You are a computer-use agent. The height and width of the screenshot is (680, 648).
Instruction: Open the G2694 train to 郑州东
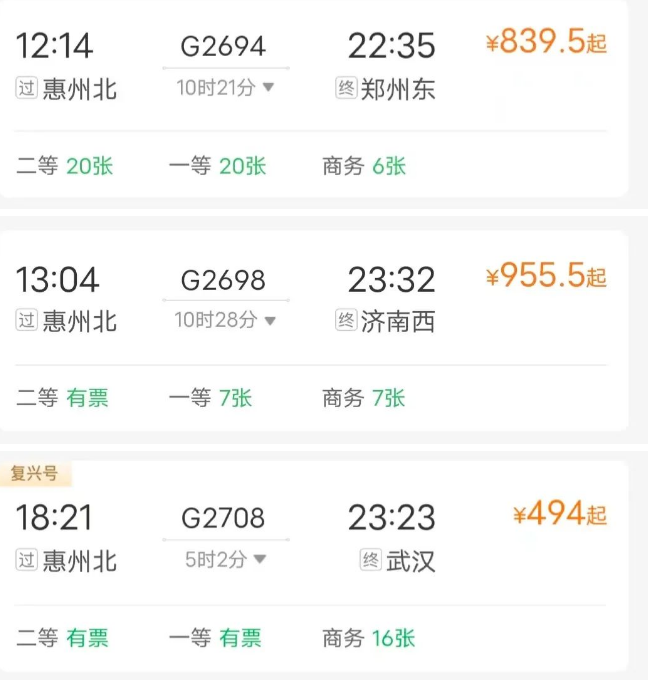[223, 46]
